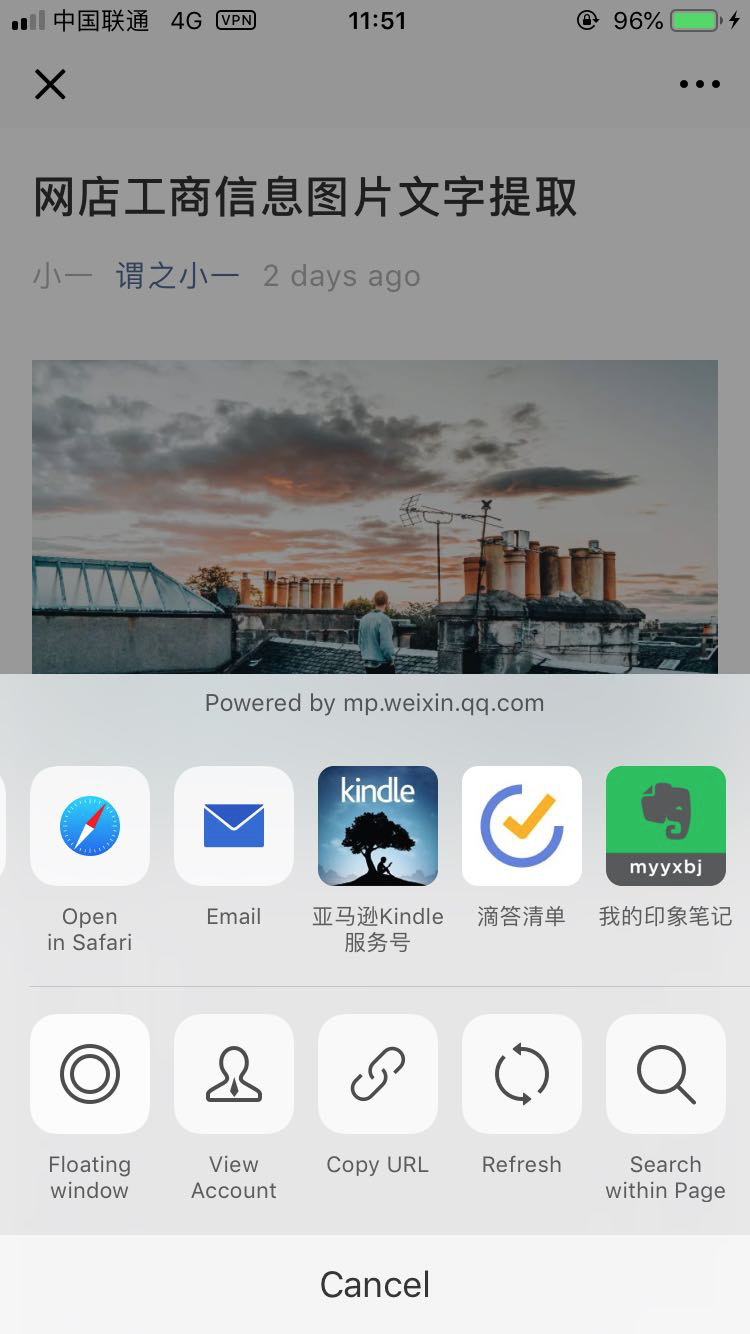Image resolution: width=750 pixels, height=1334 pixels.
Task: Copy the page URL
Action: tap(378, 1074)
